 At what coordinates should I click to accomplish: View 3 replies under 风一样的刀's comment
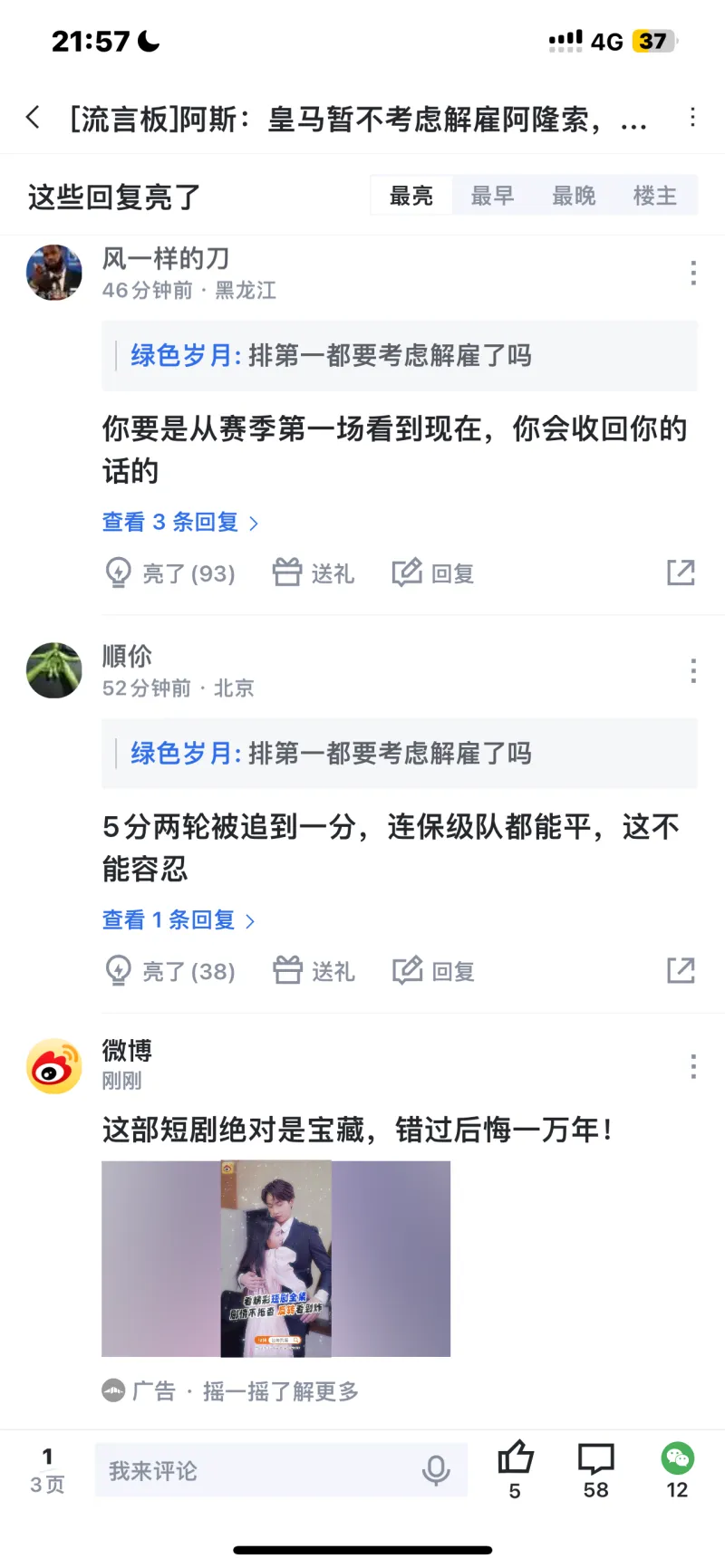179,523
